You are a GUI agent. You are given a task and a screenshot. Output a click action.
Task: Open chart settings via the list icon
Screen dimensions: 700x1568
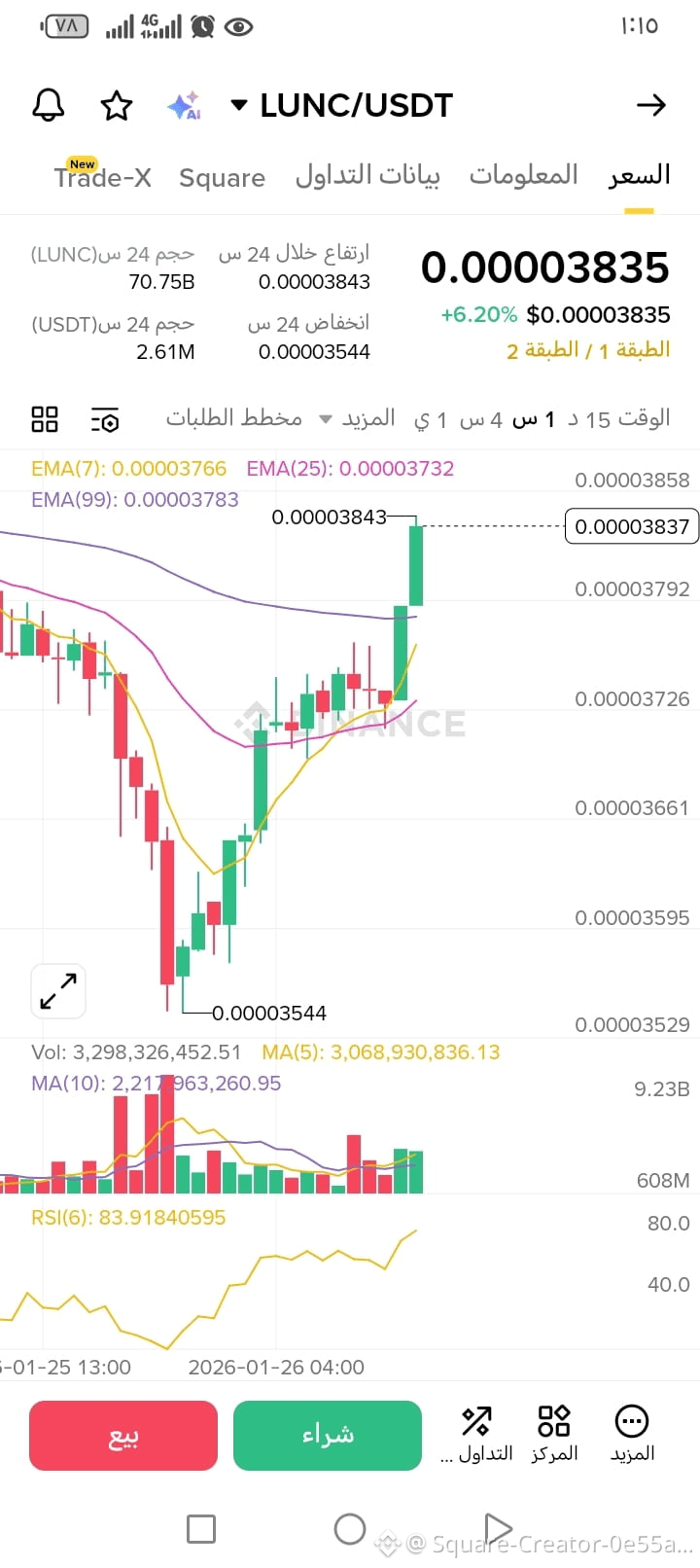[x=105, y=419]
